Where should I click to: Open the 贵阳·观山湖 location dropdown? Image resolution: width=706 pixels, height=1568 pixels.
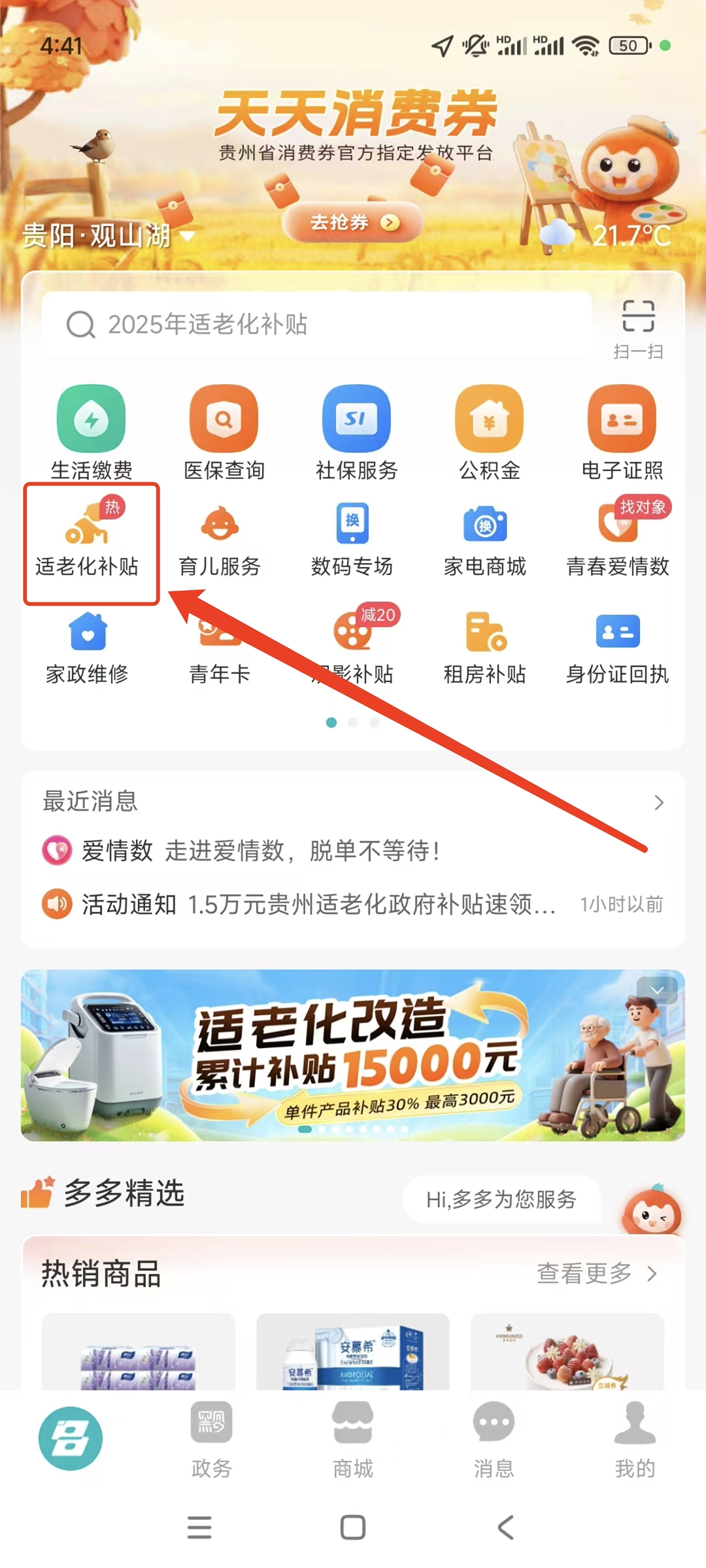click(108, 235)
